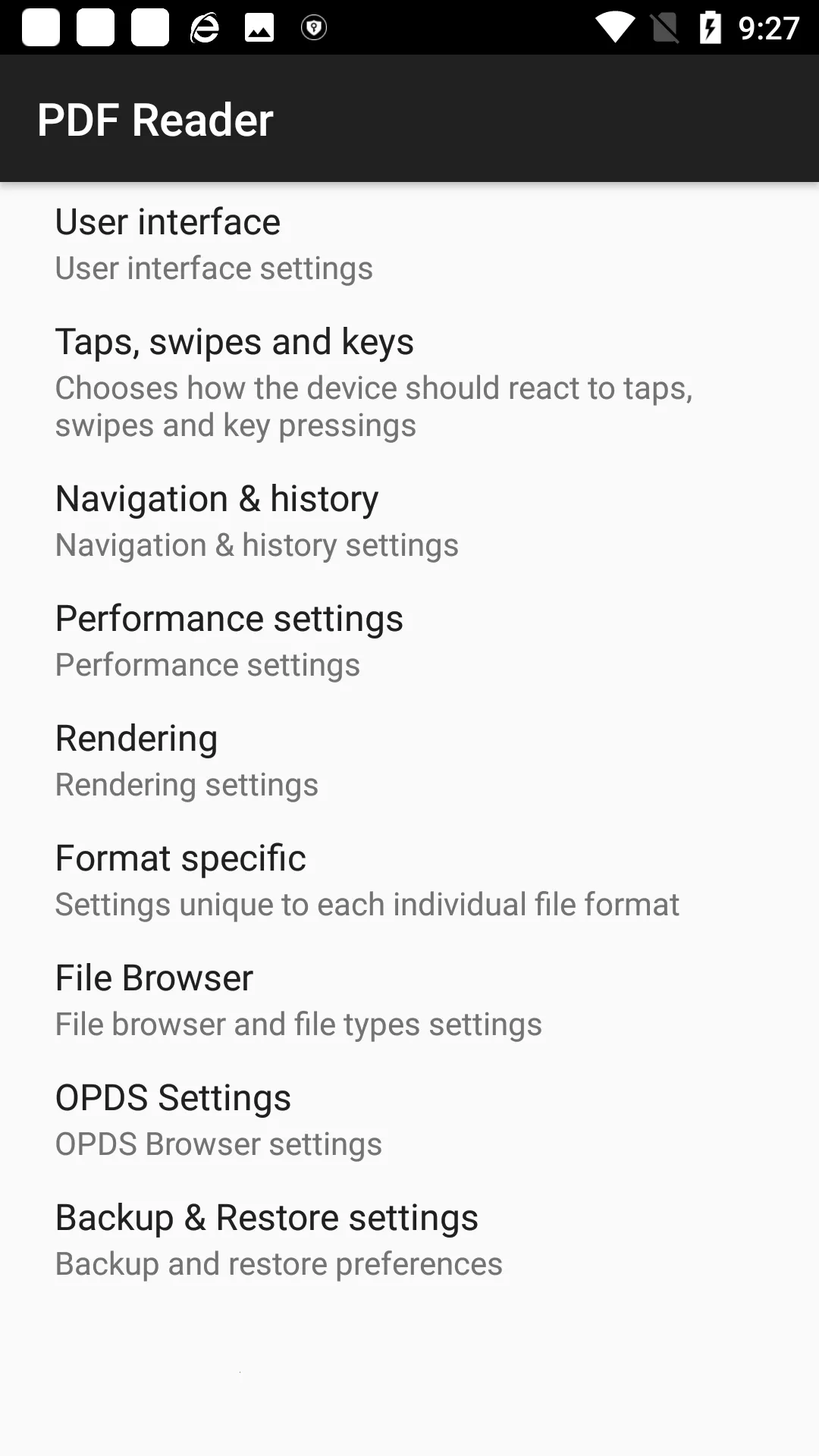Open Format specific settings
This screenshot has width=819, height=1456.
[x=409, y=880]
